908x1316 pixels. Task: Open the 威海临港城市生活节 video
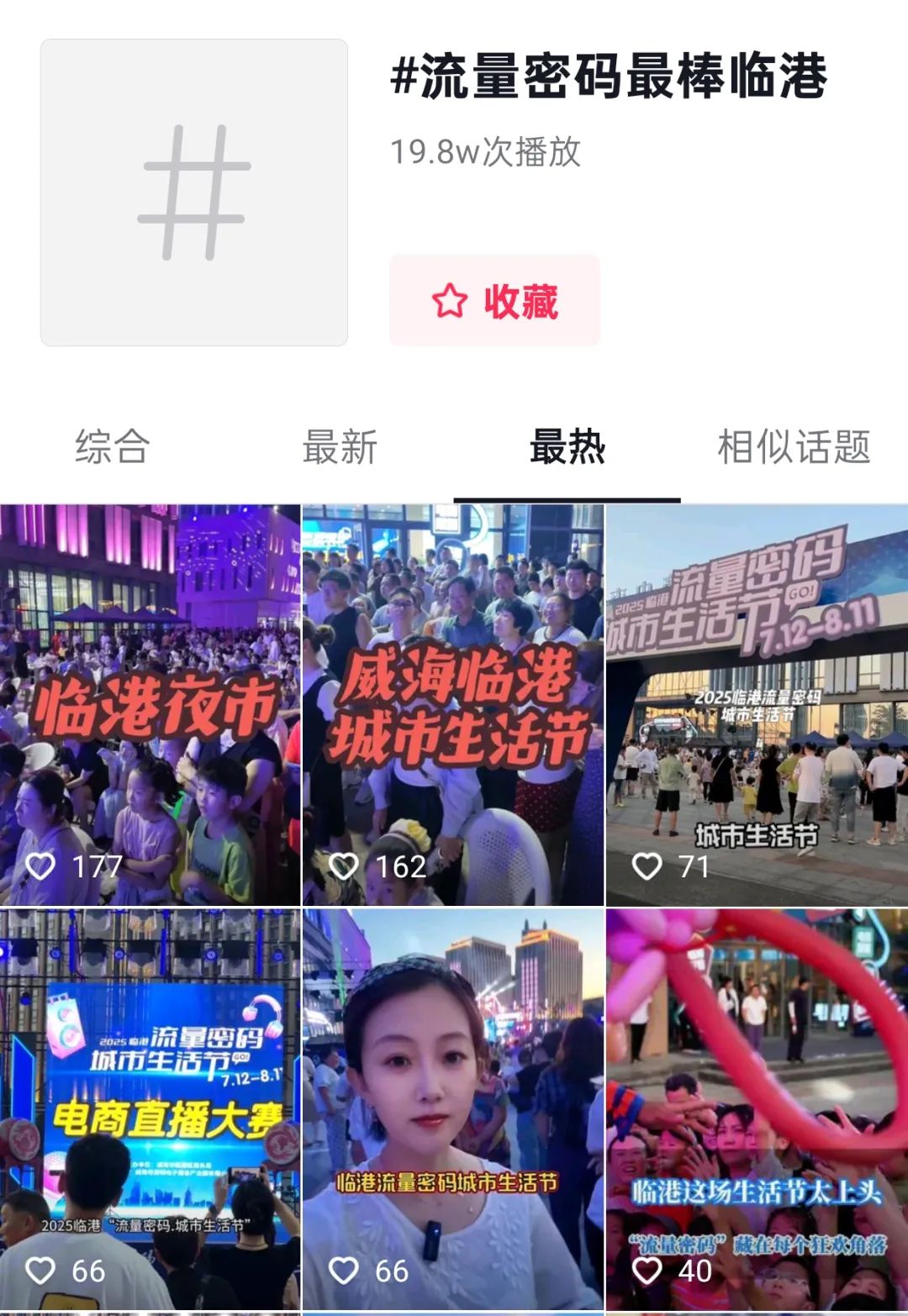pos(453,704)
